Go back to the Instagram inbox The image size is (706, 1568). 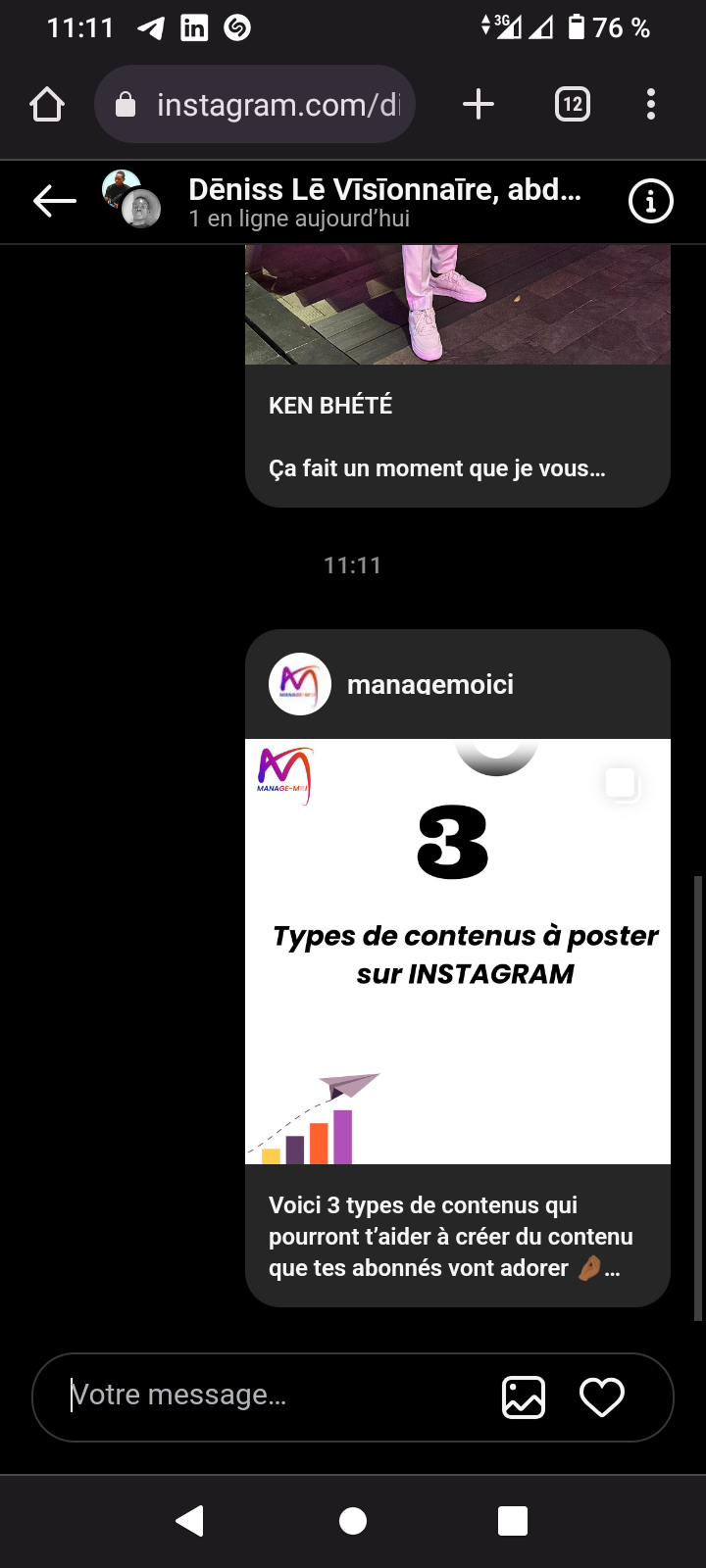(55, 202)
